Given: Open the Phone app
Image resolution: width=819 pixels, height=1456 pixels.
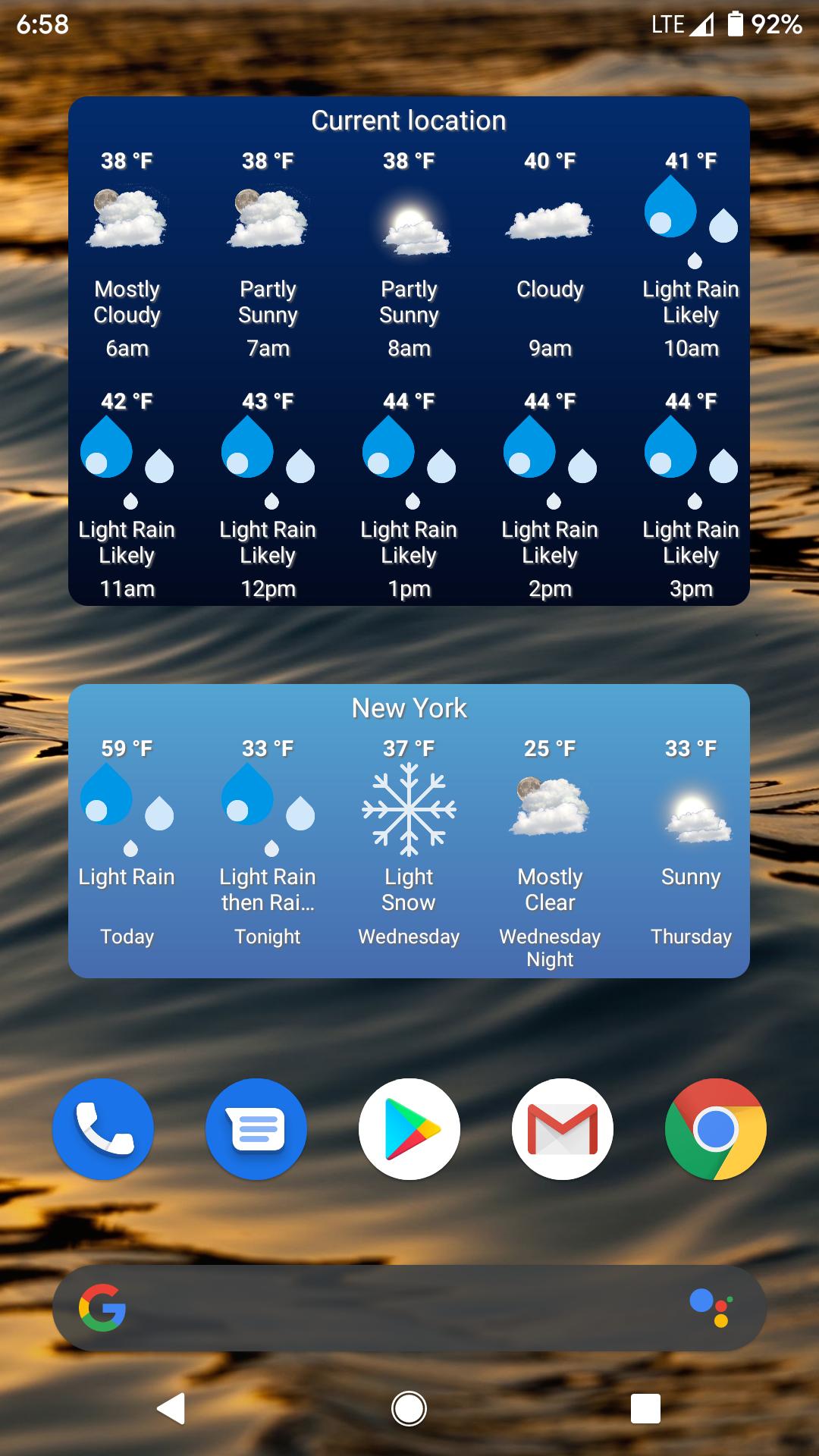Looking at the screenshot, I should pyautogui.click(x=103, y=1128).
